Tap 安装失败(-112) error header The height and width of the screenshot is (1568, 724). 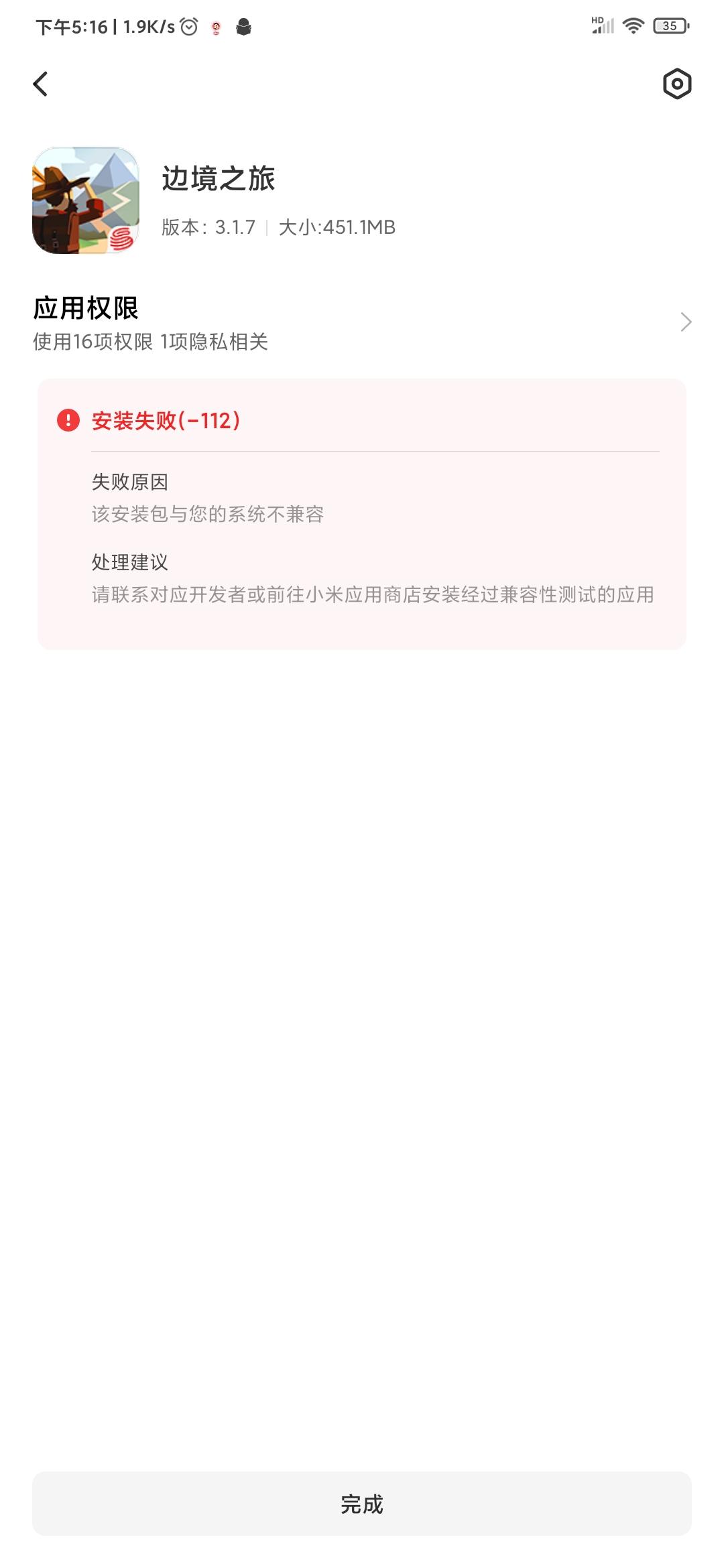[x=168, y=421]
